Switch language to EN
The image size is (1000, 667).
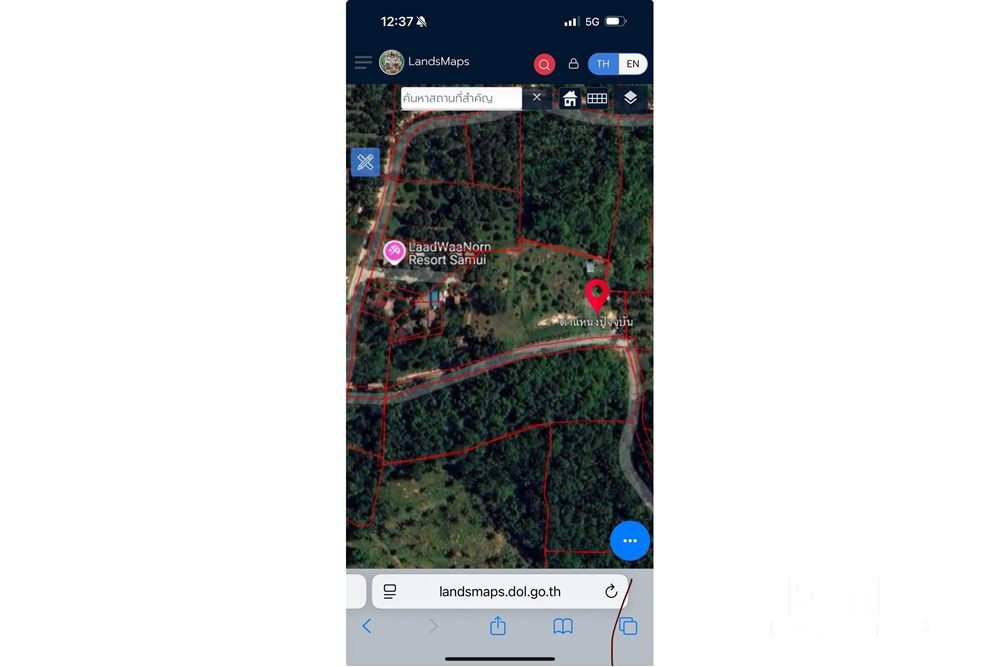coord(633,64)
